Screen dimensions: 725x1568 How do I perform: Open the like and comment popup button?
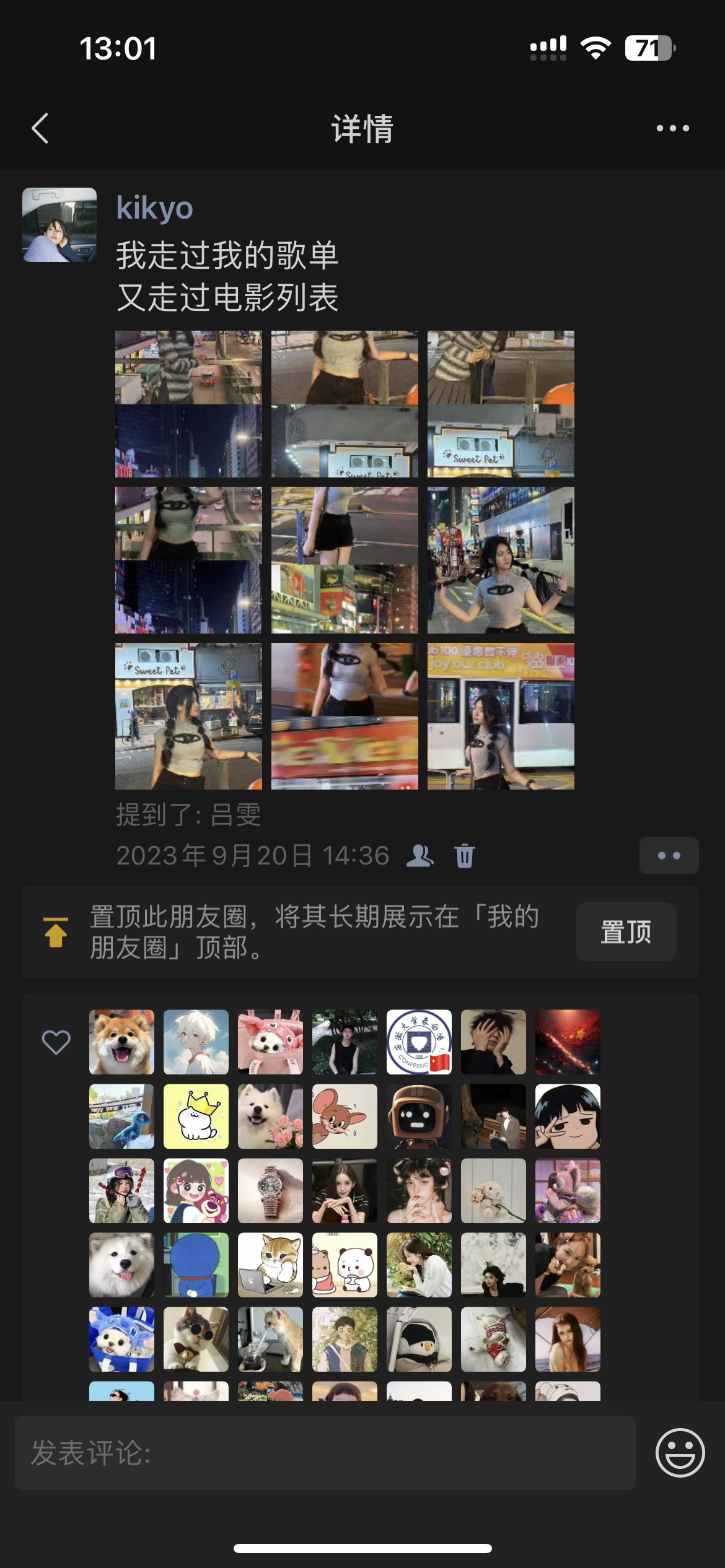click(x=669, y=855)
